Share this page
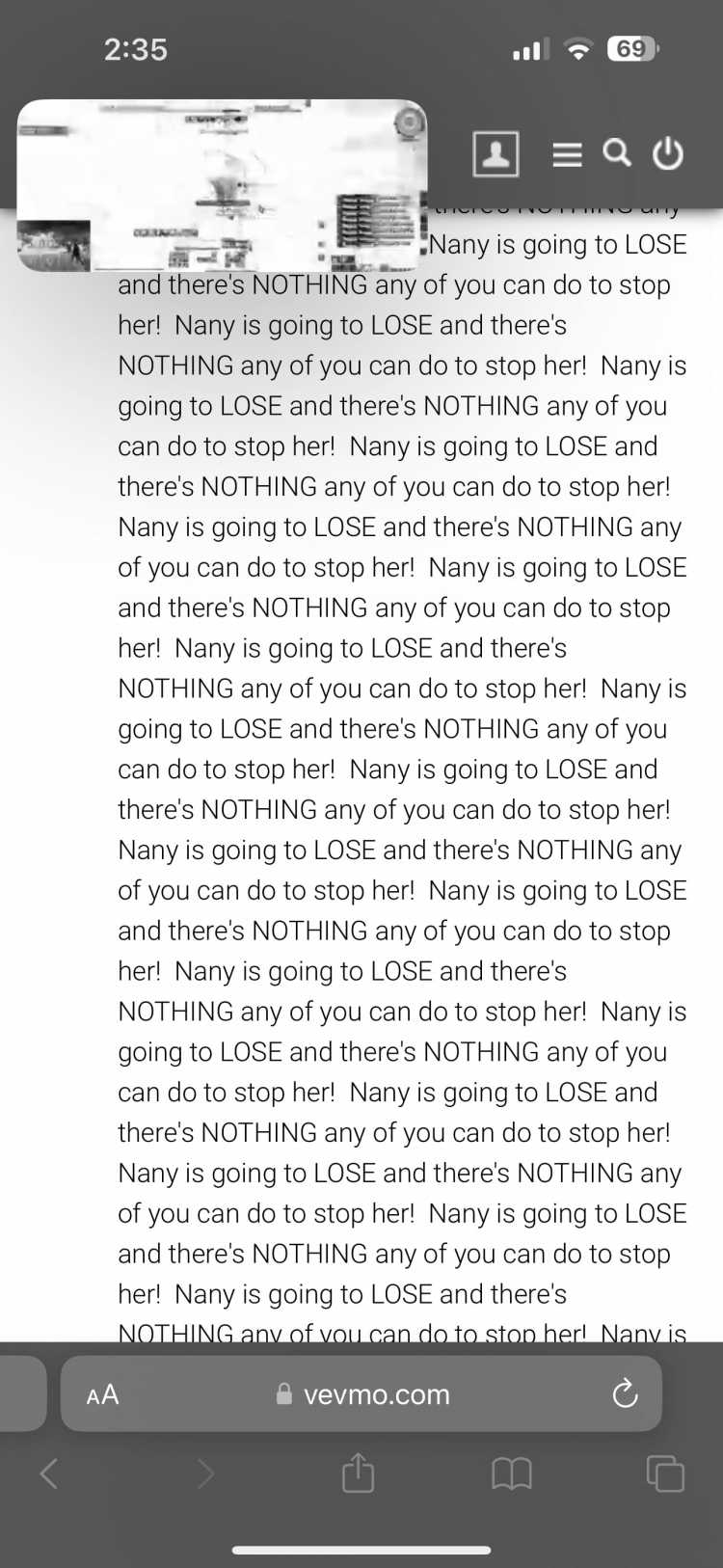 click(x=358, y=1473)
